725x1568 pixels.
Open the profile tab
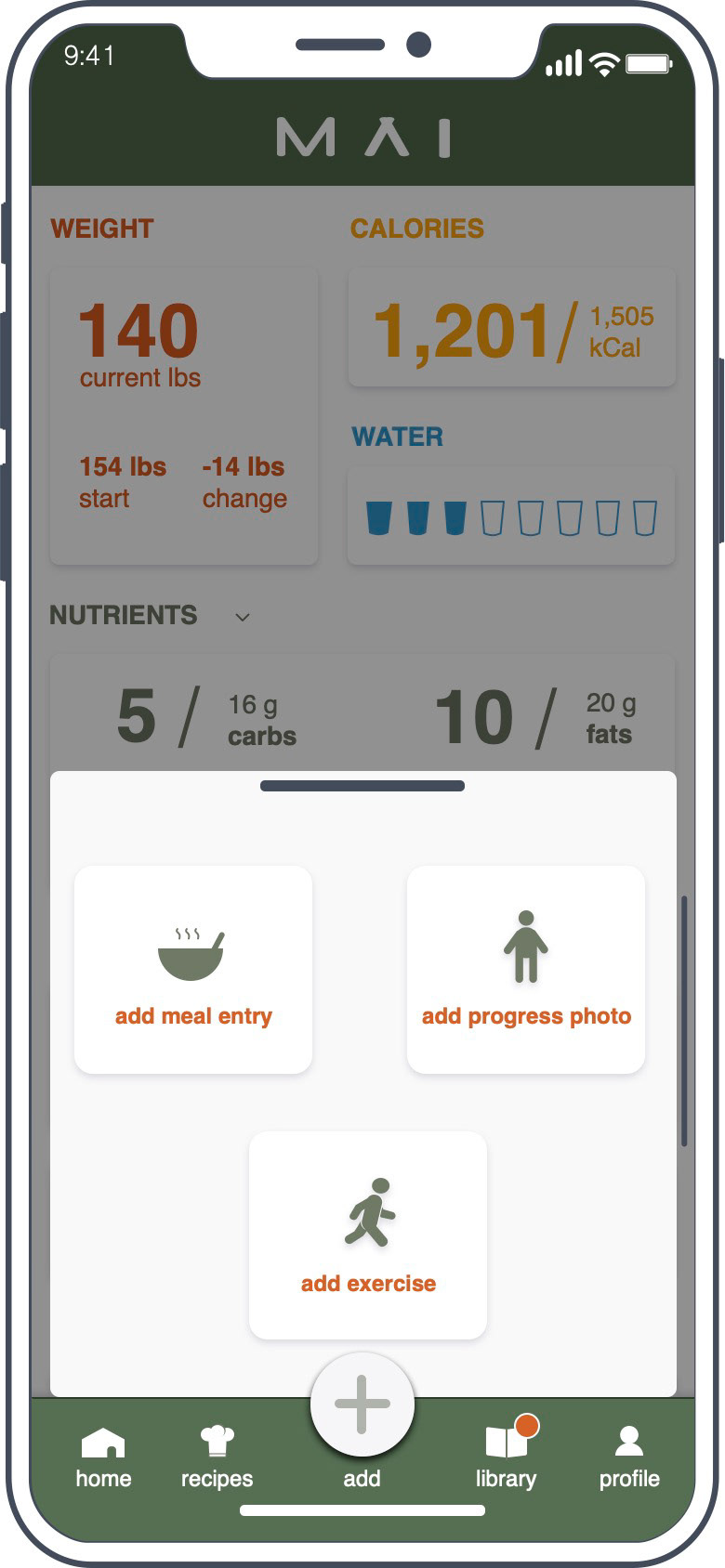click(629, 1457)
